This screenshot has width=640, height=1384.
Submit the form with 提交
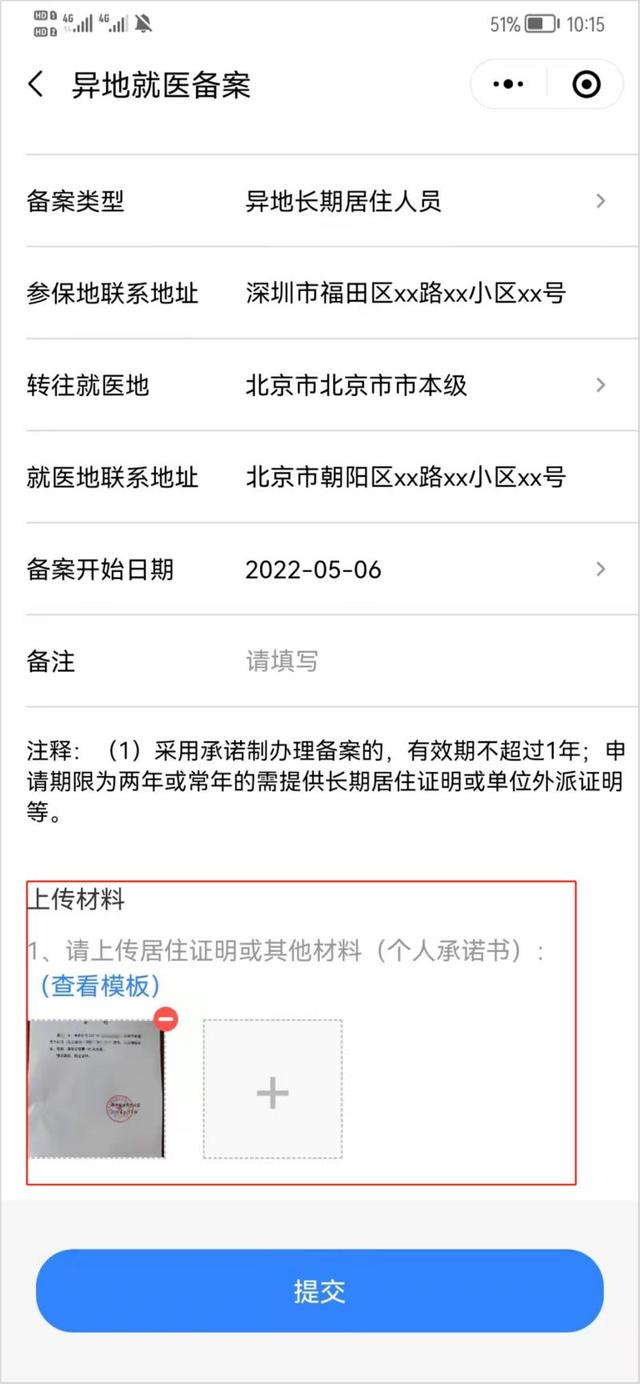(x=320, y=1290)
